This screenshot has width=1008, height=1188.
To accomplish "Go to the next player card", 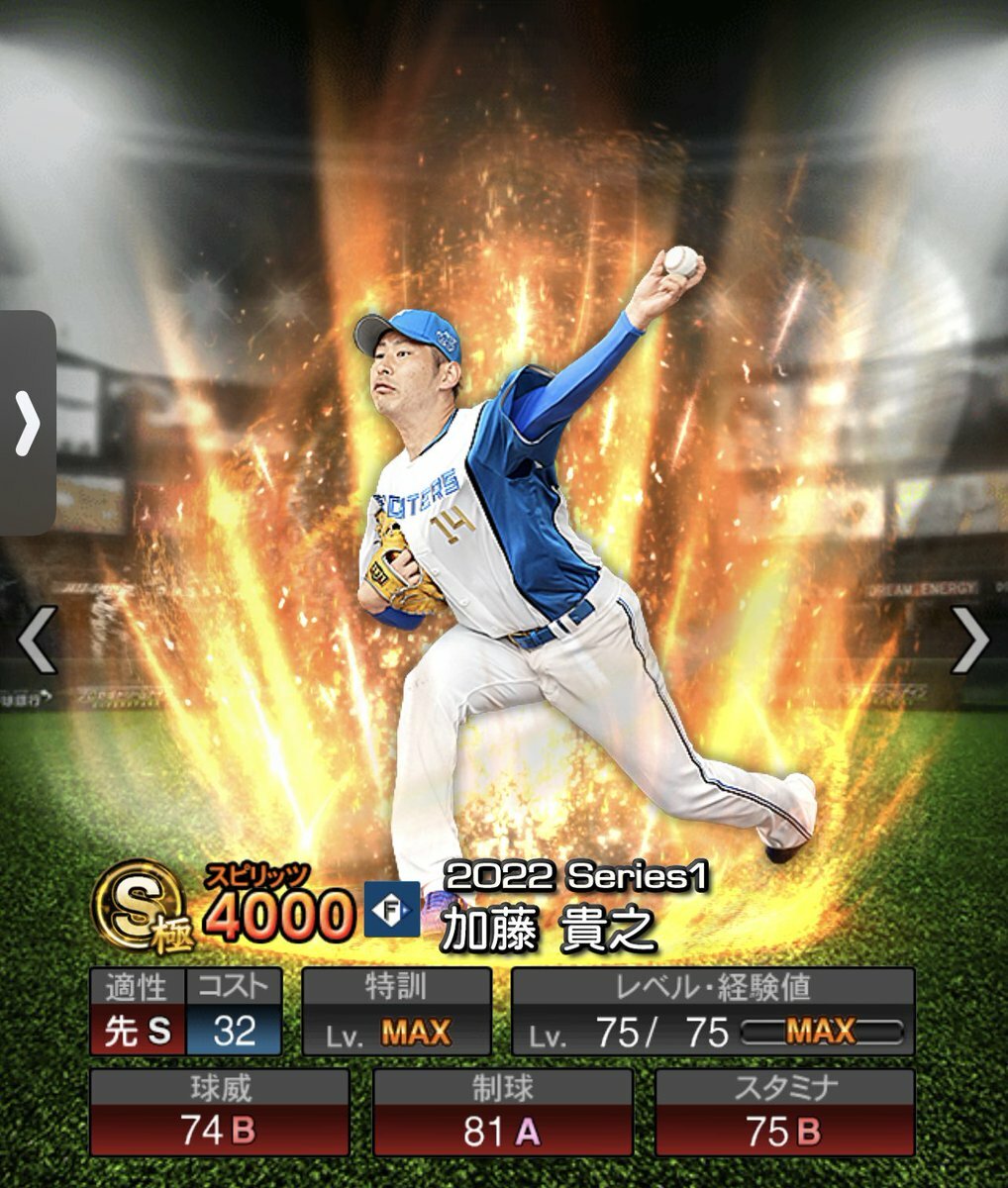I will click(x=969, y=641).
